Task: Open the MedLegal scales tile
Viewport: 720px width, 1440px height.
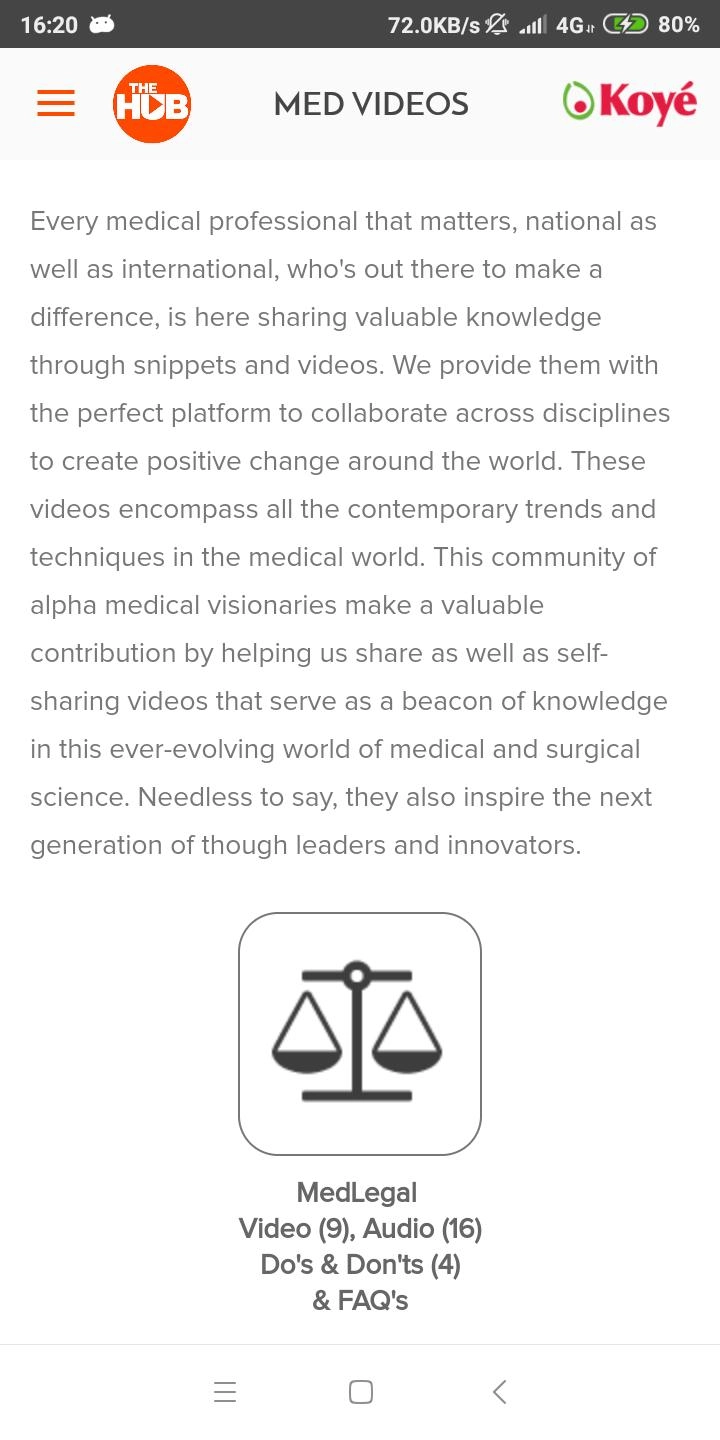Action: [x=360, y=1034]
